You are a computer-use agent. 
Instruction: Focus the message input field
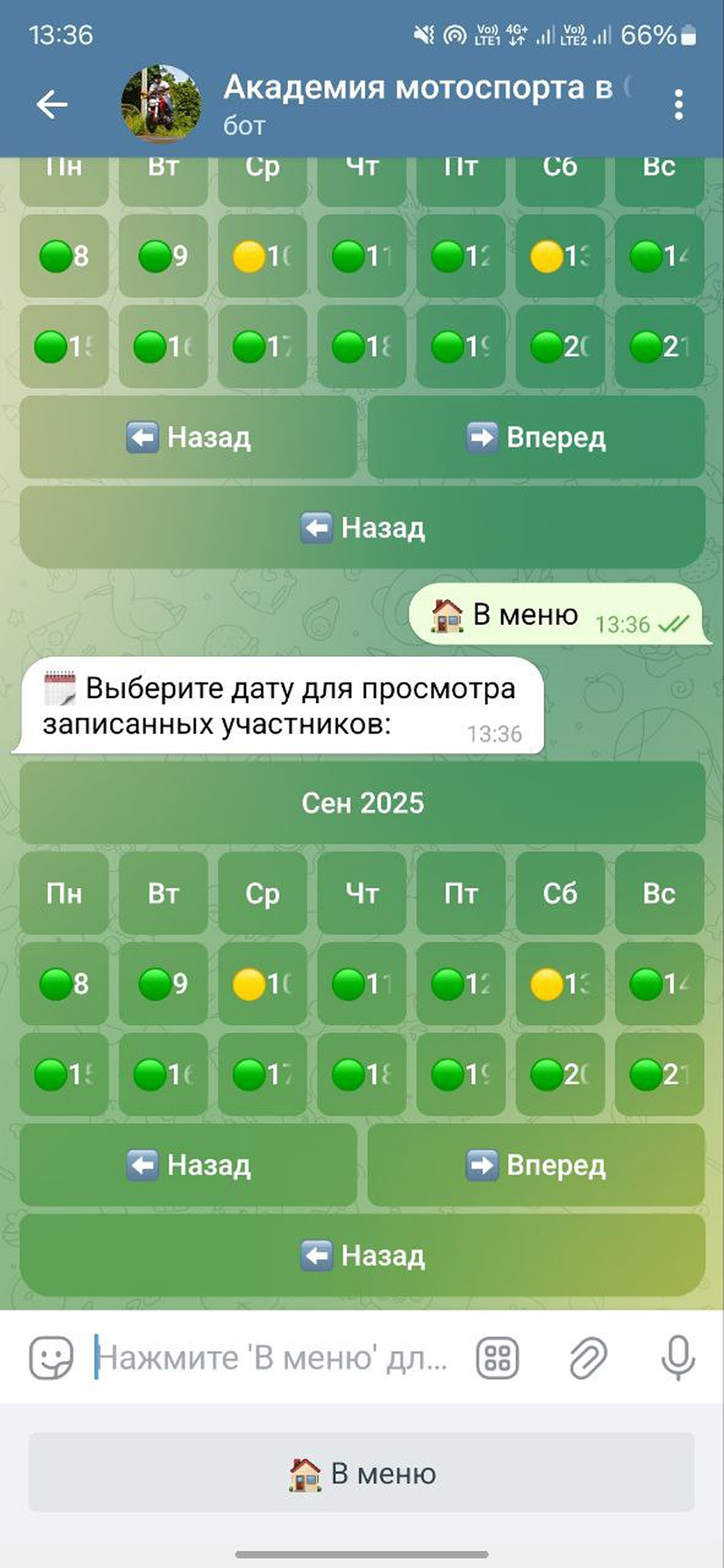point(271,1358)
